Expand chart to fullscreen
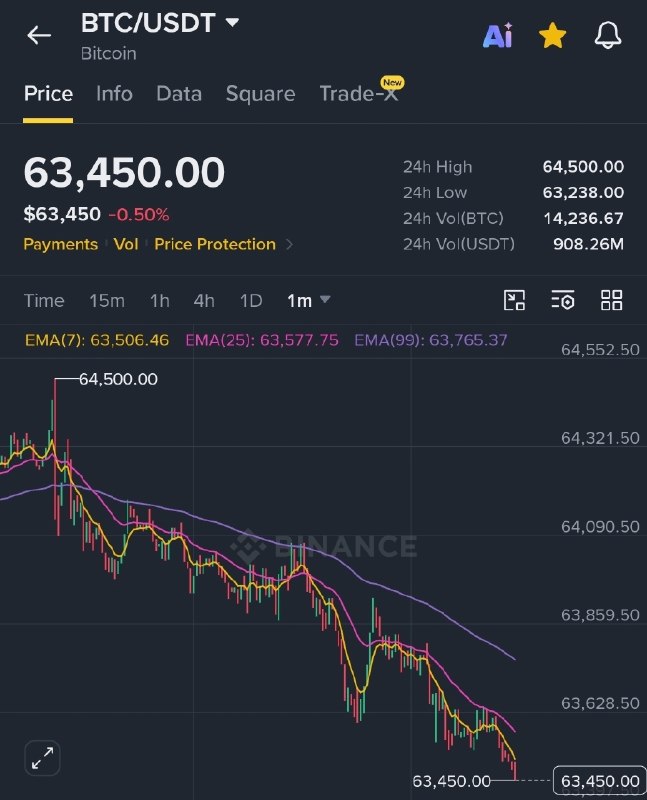Viewport: 647px width, 800px height. pos(42,758)
